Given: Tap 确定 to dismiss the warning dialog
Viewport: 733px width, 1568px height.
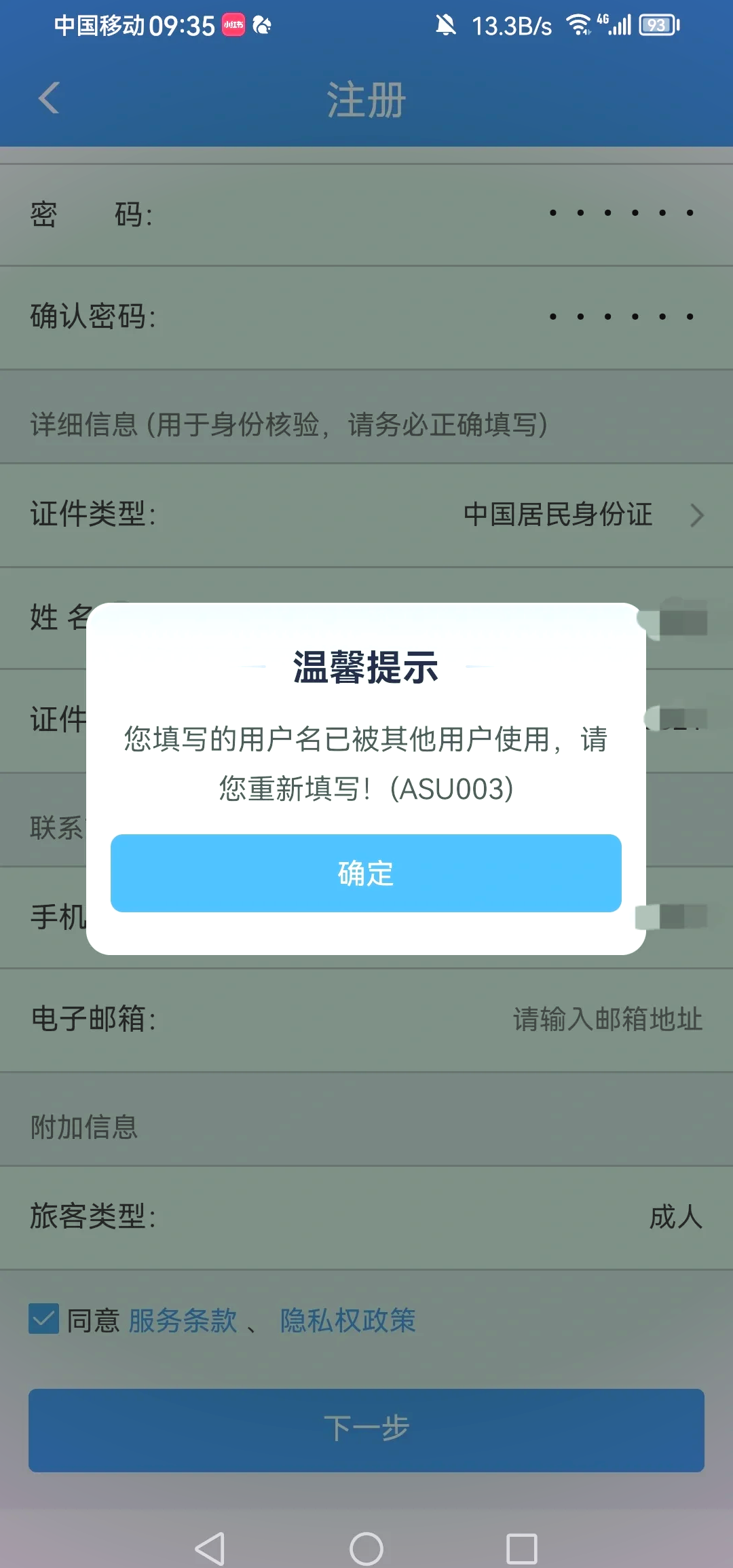Looking at the screenshot, I should [366, 874].
